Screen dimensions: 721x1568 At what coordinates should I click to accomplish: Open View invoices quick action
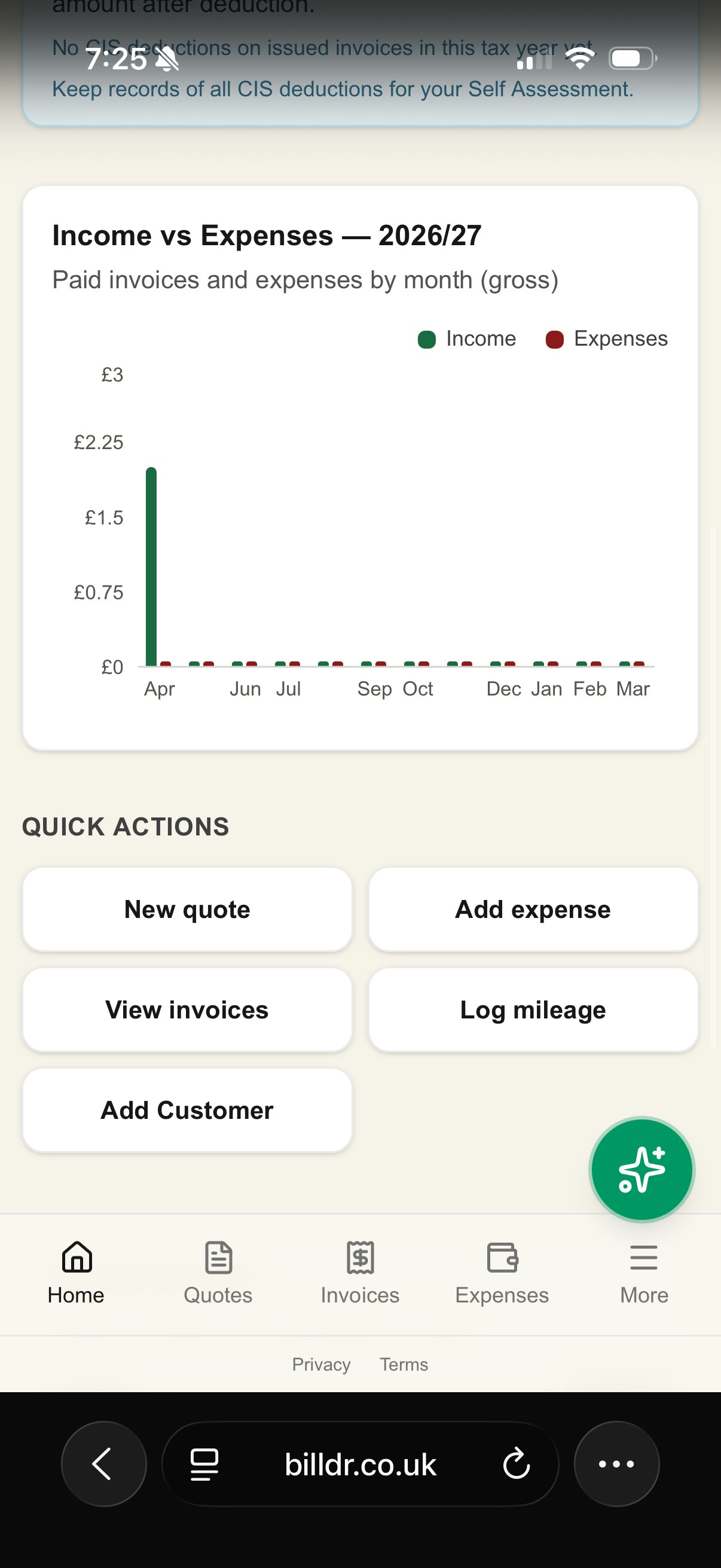coord(187,1010)
